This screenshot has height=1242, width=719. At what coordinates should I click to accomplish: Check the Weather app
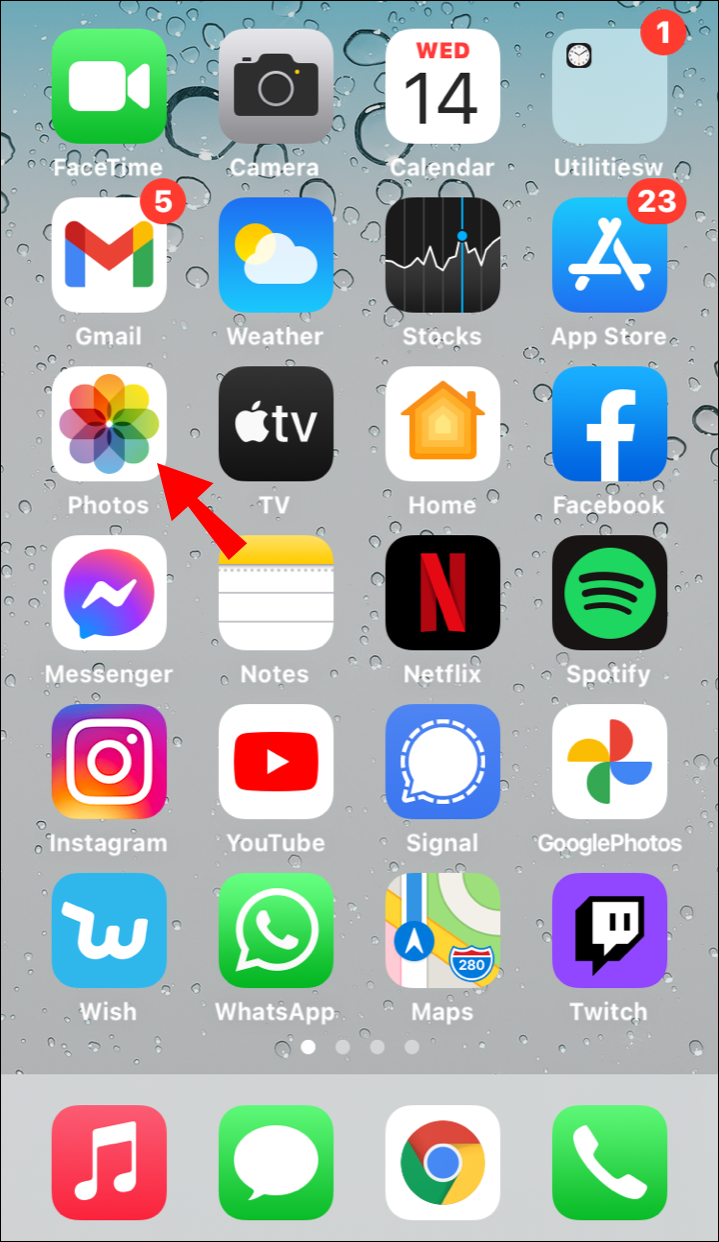pos(276,255)
